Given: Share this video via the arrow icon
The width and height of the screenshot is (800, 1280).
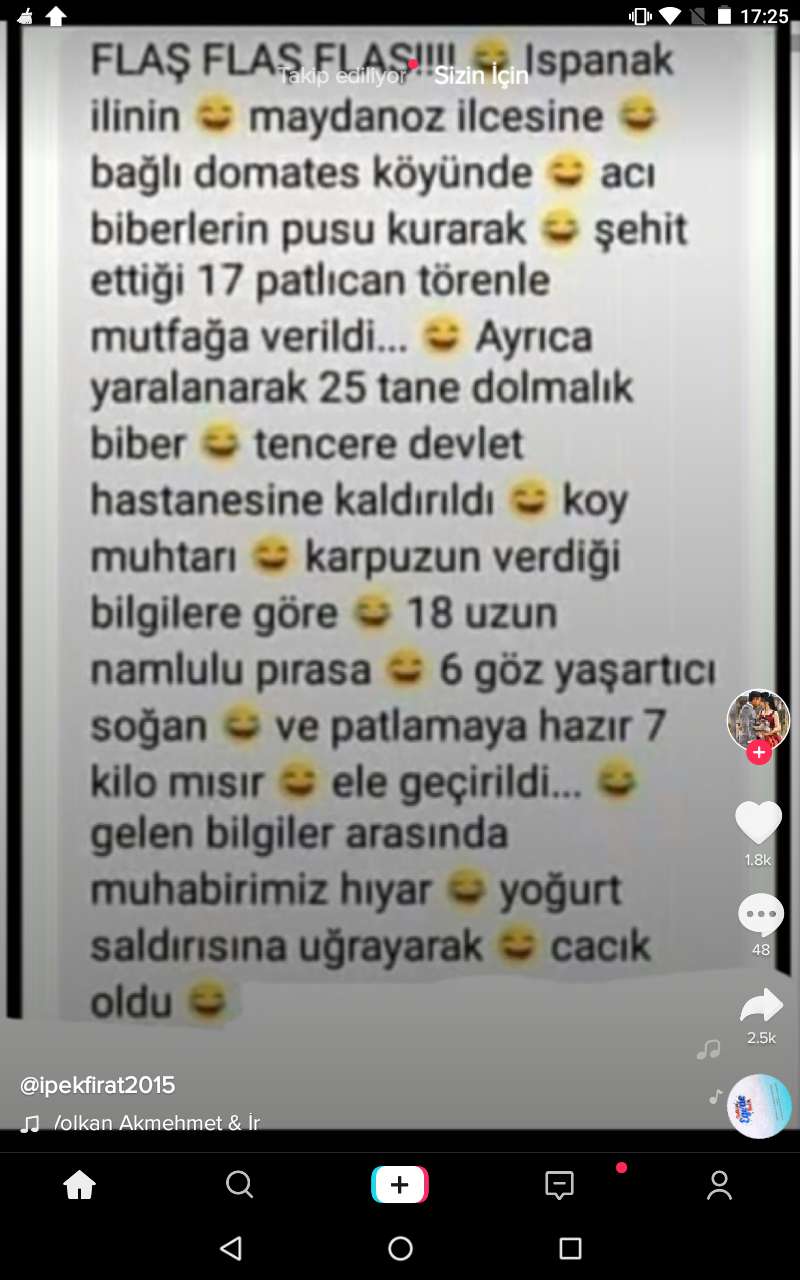Looking at the screenshot, I should [760, 1004].
